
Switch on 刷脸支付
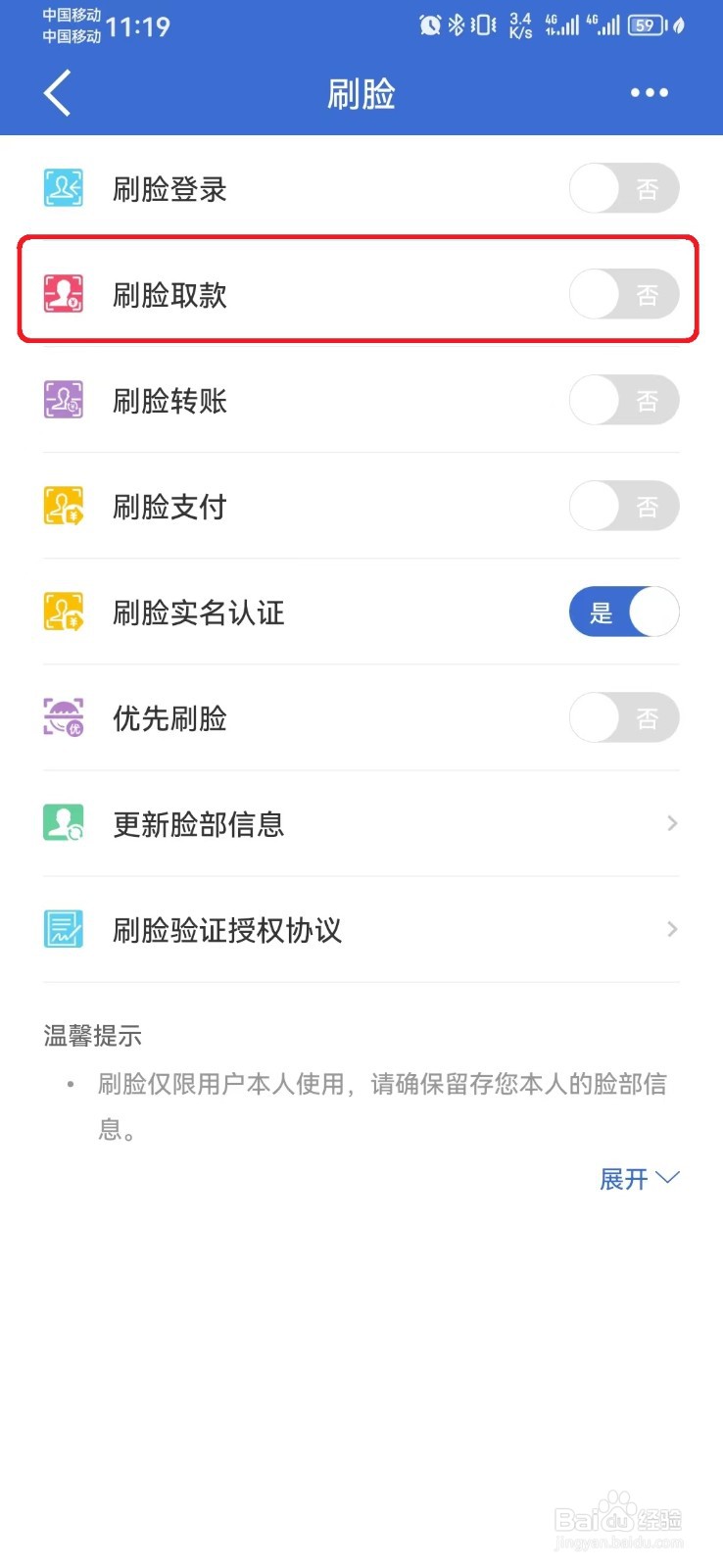coord(624,506)
